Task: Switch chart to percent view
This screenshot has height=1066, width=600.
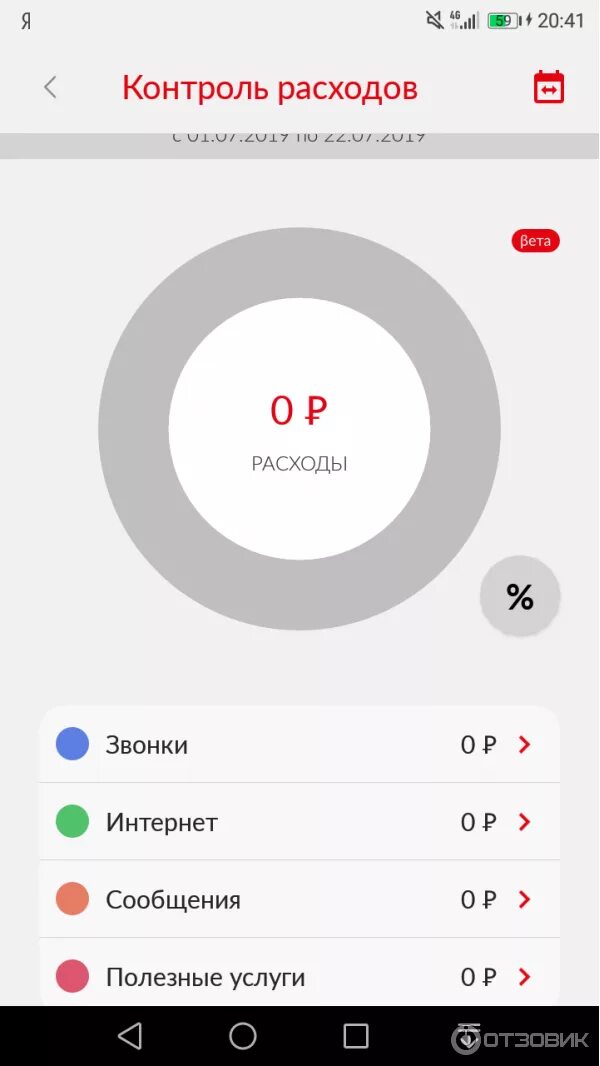Action: [x=520, y=596]
